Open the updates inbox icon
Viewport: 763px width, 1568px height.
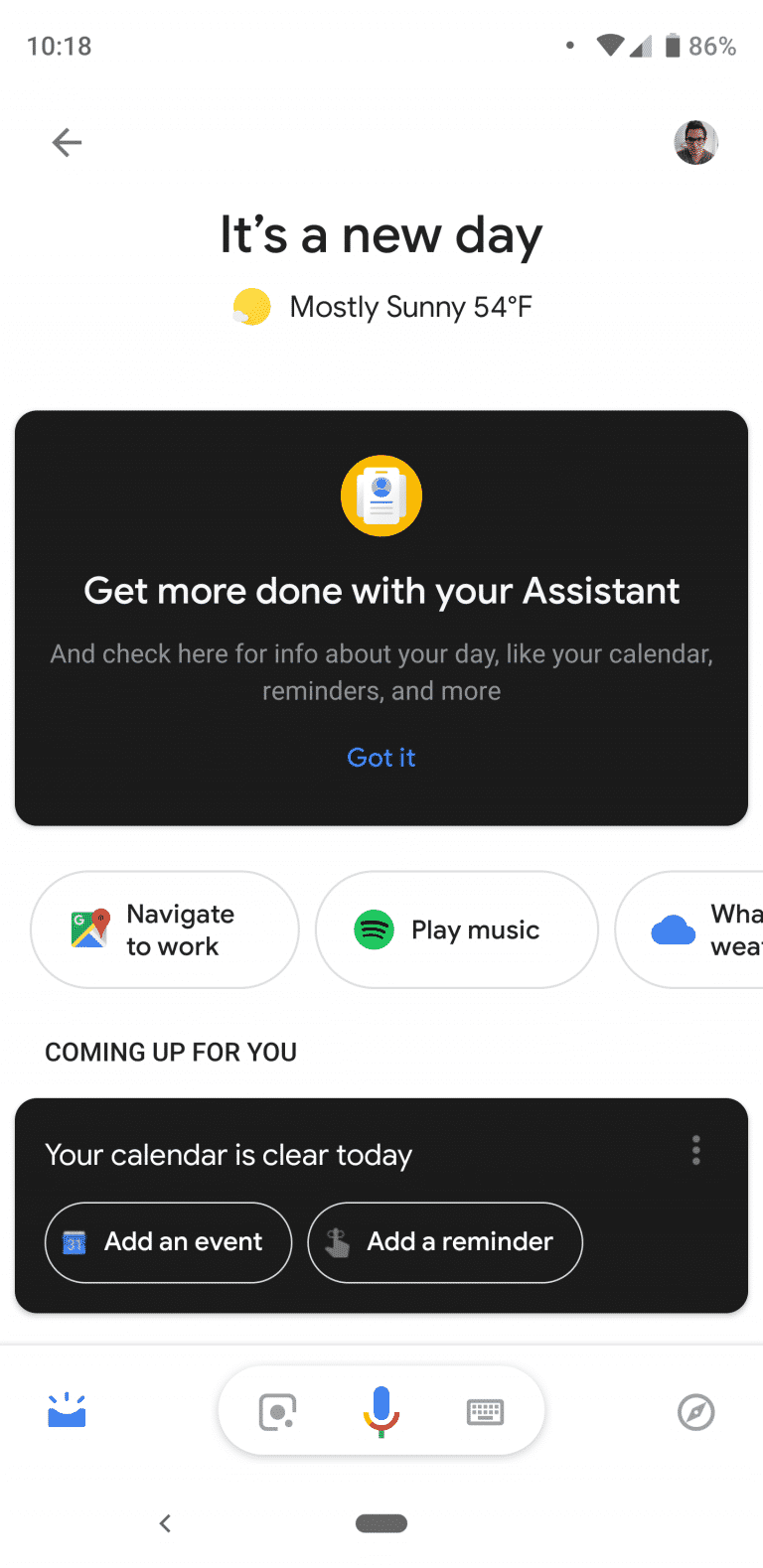click(x=67, y=1411)
